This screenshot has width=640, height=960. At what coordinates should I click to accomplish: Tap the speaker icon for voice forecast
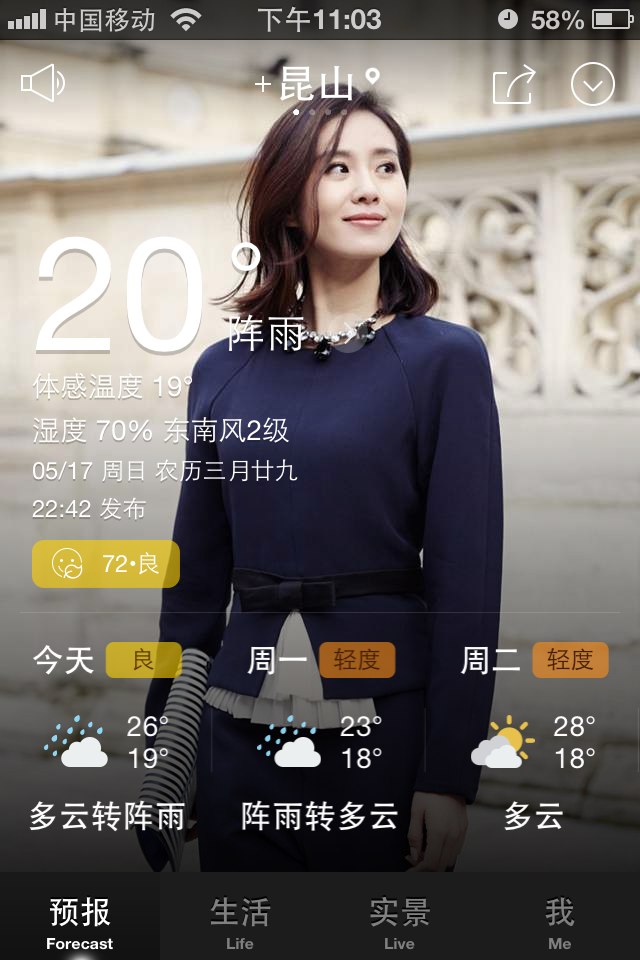(43, 83)
